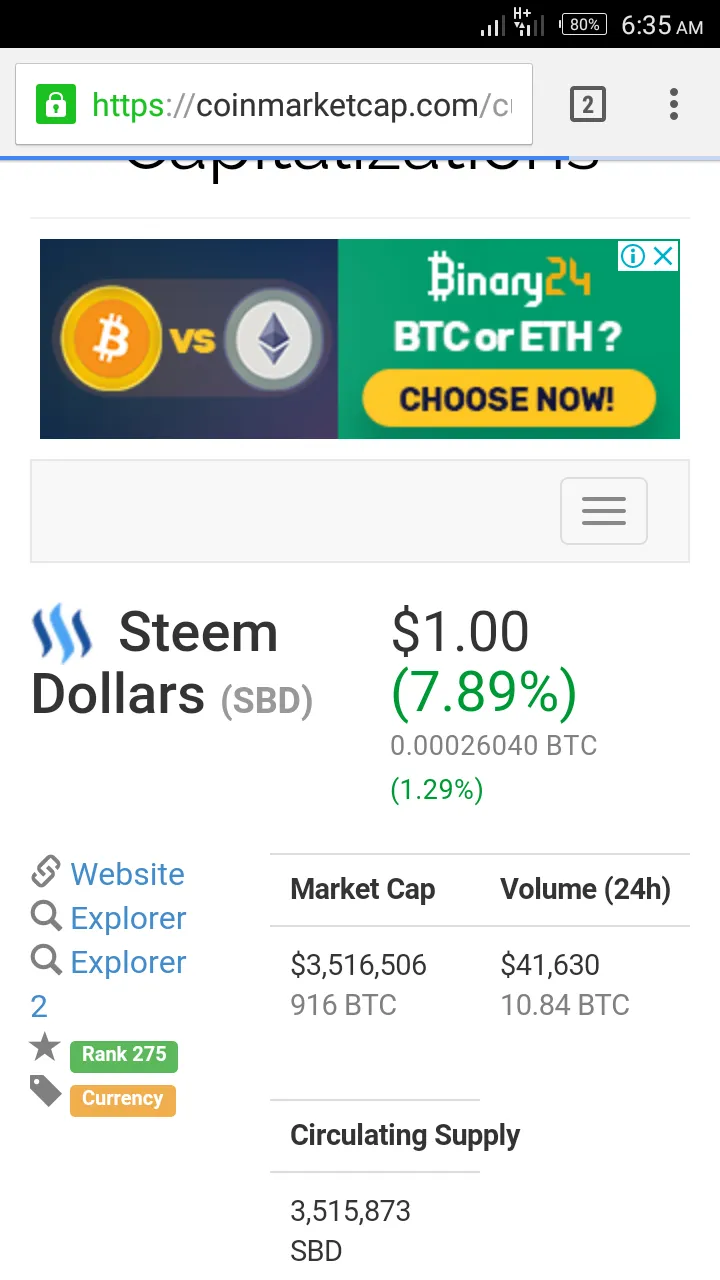The width and height of the screenshot is (720, 1280).
Task: Close the Binary24 ad banner
Action: click(x=663, y=256)
